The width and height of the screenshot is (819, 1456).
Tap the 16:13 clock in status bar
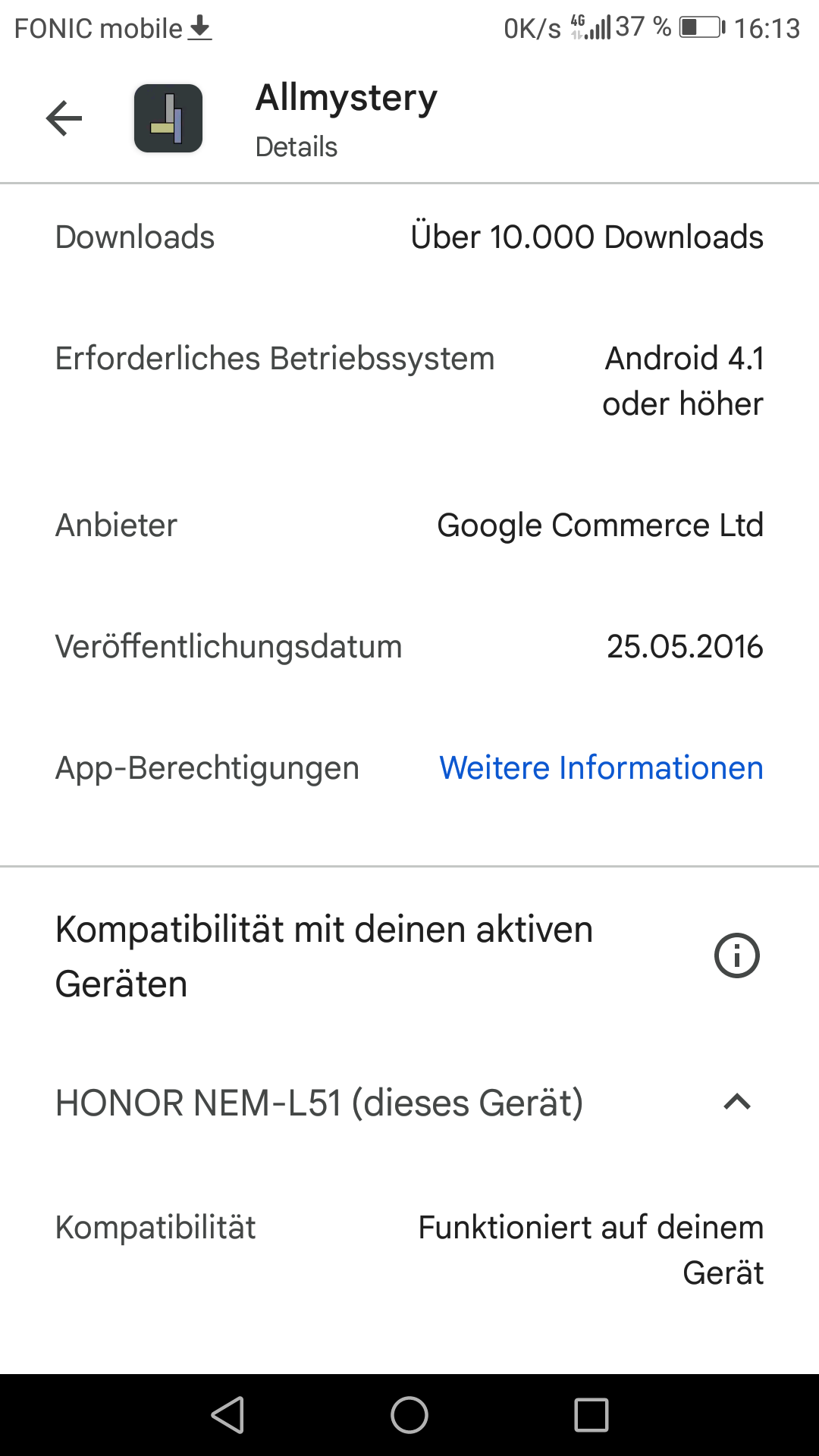tap(769, 27)
